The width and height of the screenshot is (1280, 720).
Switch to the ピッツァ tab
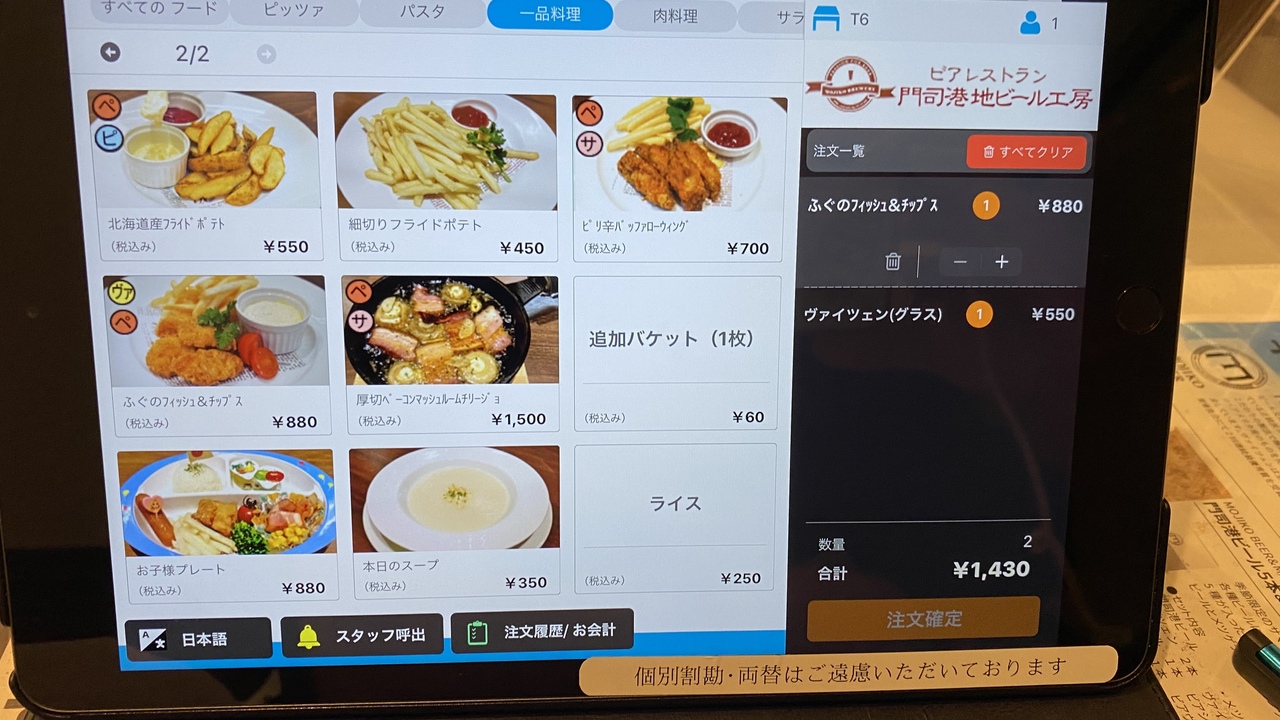click(x=292, y=13)
